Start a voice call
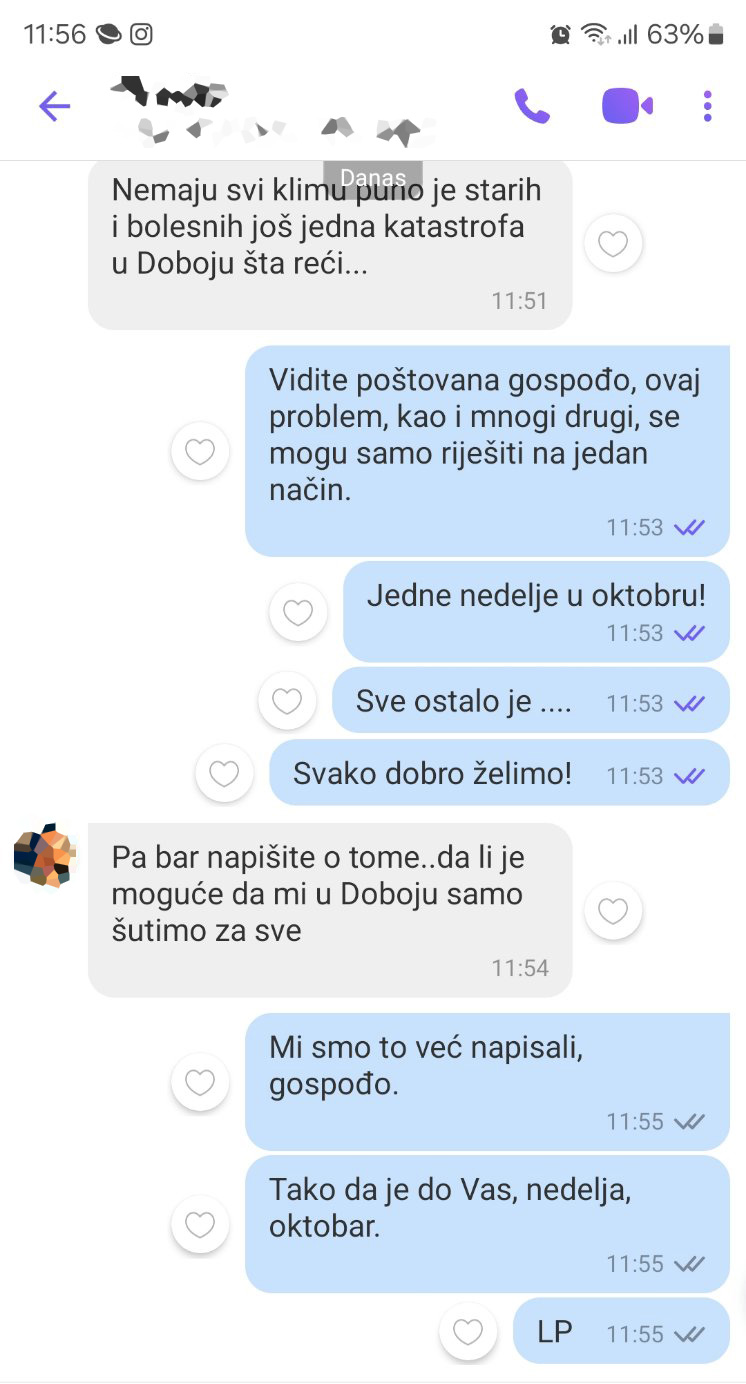The width and height of the screenshot is (746, 1384). (531, 106)
